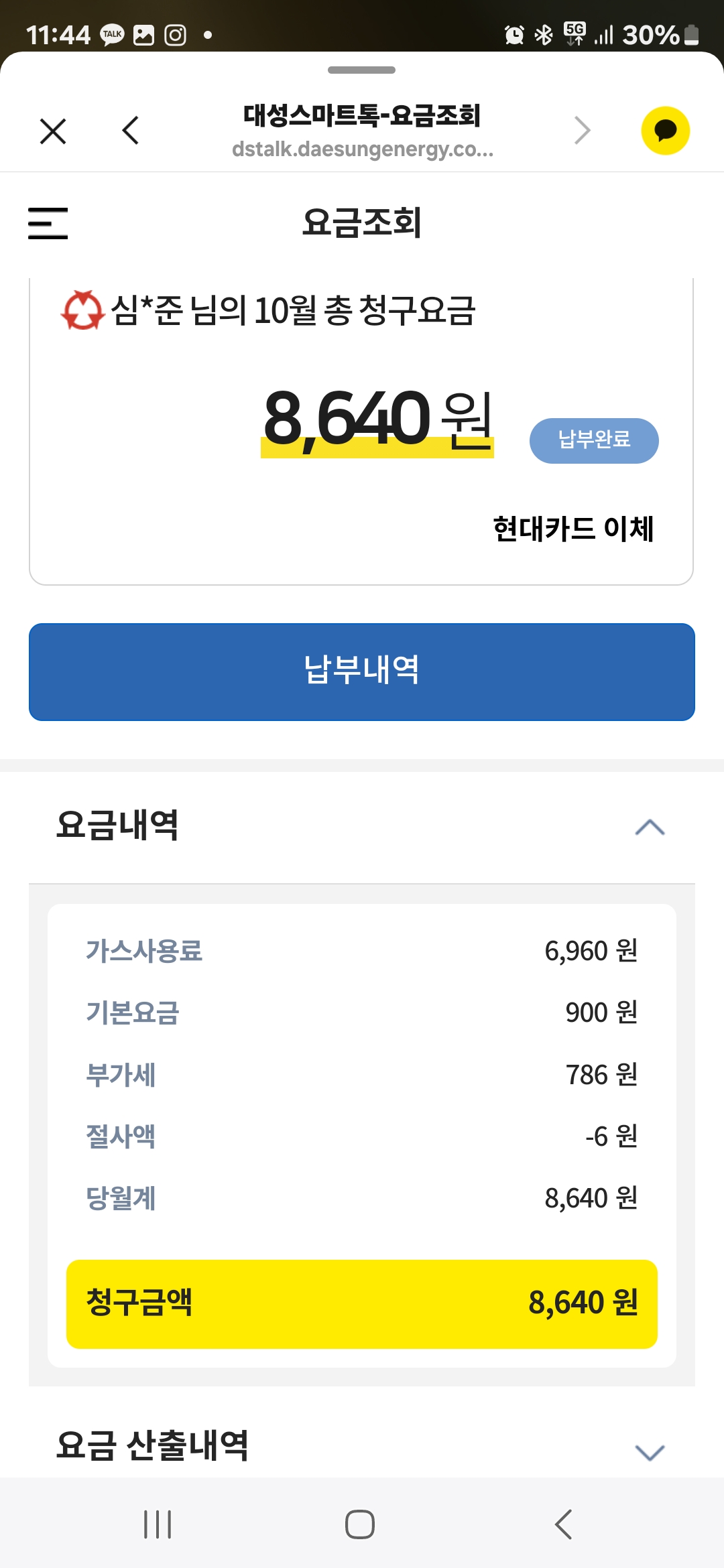This screenshot has width=724, height=1568.
Task: Open 납부내역 payment history
Action: pos(362,671)
